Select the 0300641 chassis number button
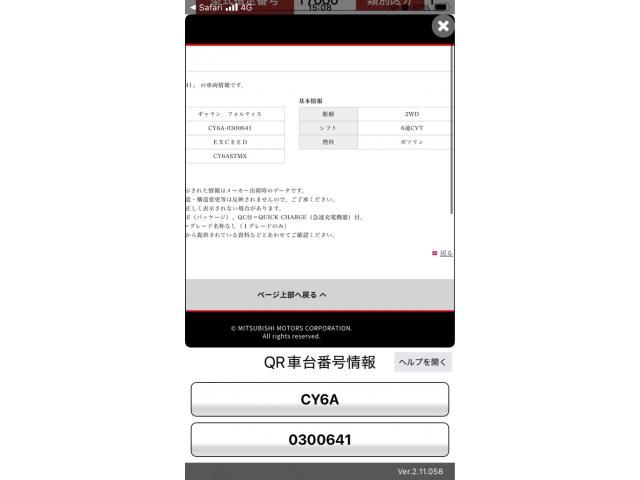The height and width of the screenshot is (480, 640). pos(320,439)
